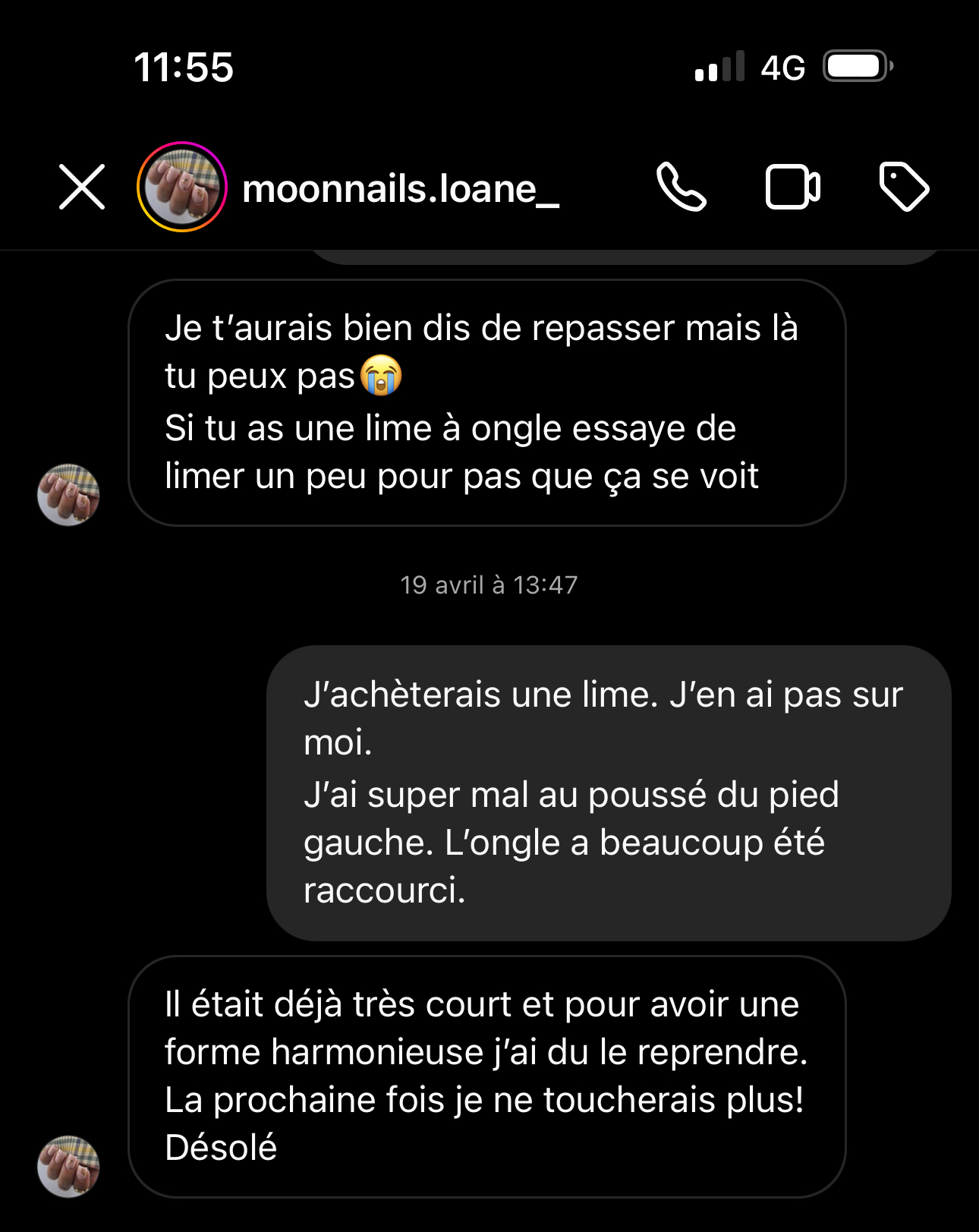This screenshot has width=979, height=1232.
Task: Start an audio call with moonnails.loane_
Action: [681, 187]
